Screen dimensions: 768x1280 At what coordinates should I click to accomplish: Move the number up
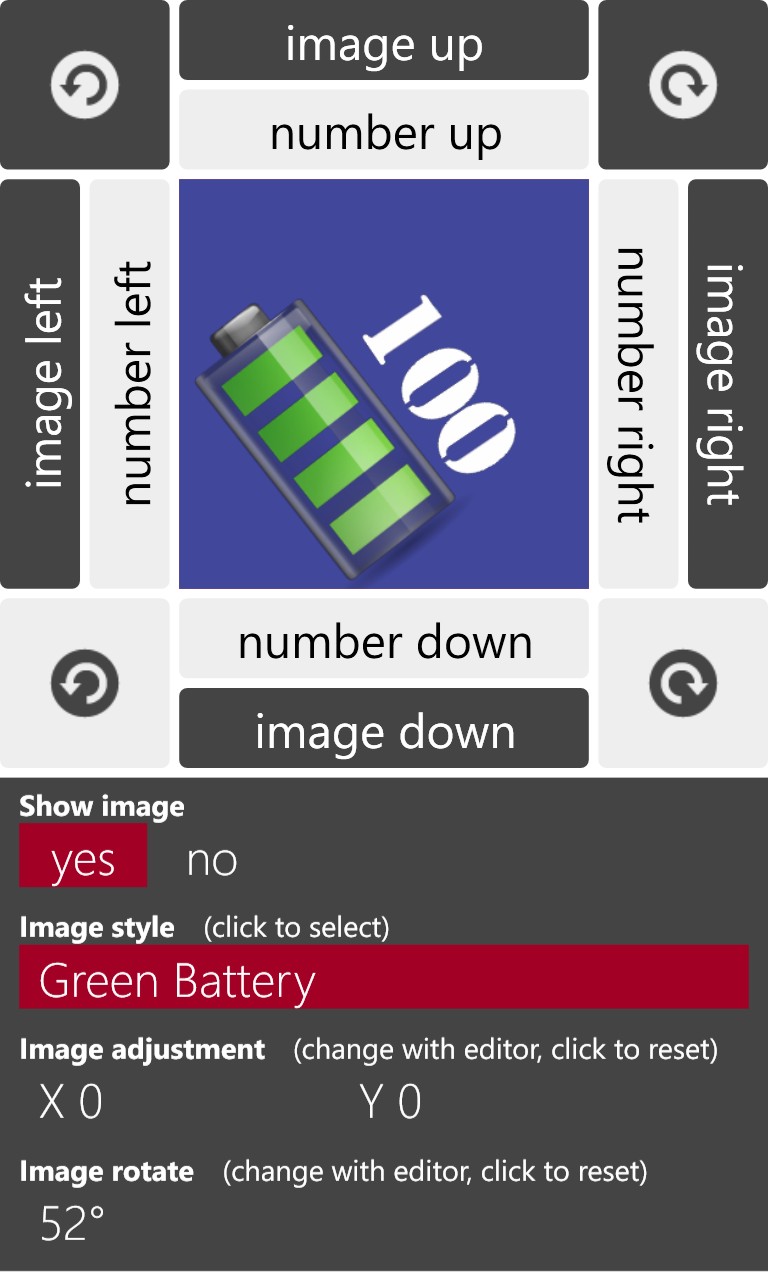tap(384, 130)
